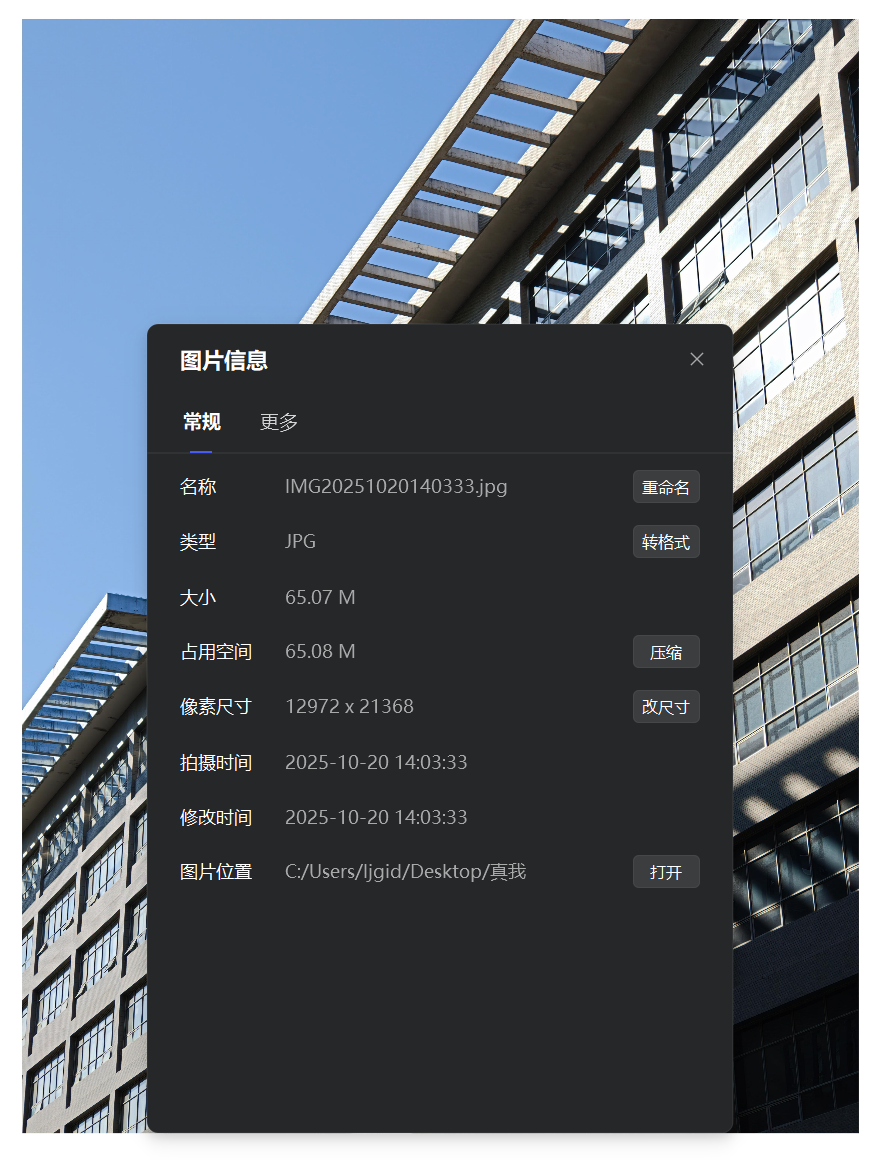This screenshot has width=879, height=1160.
Task: Switch to the 更多 tab
Action: click(279, 422)
